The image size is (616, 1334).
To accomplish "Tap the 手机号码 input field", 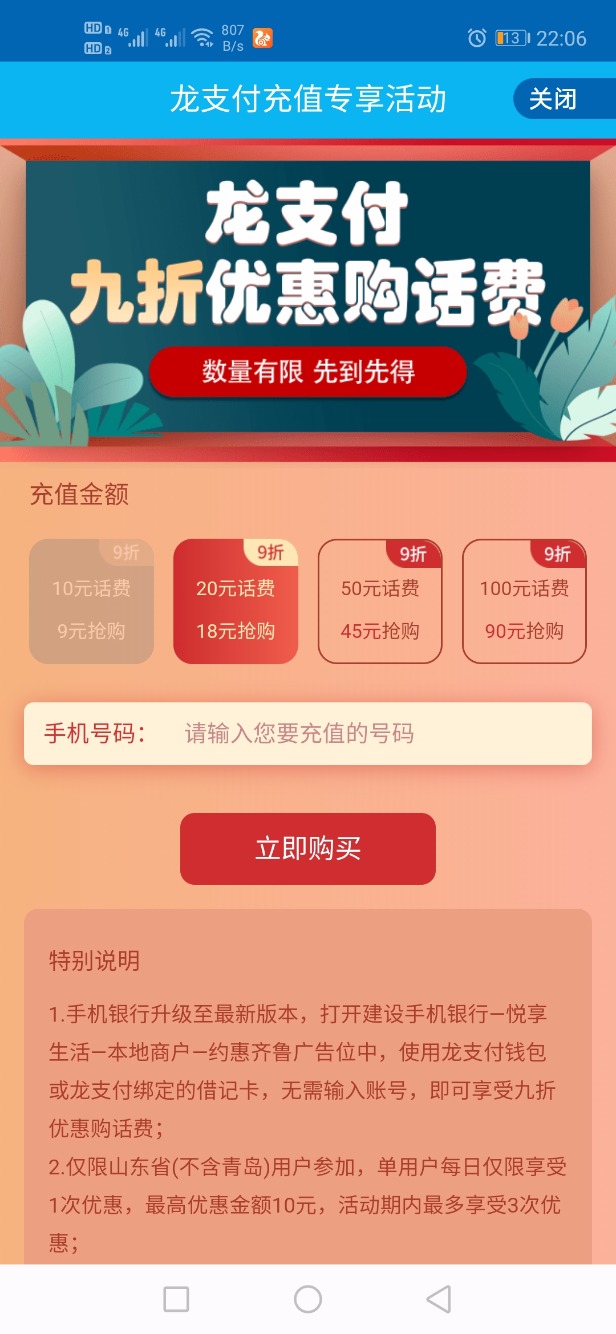I will pyautogui.click(x=380, y=734).
